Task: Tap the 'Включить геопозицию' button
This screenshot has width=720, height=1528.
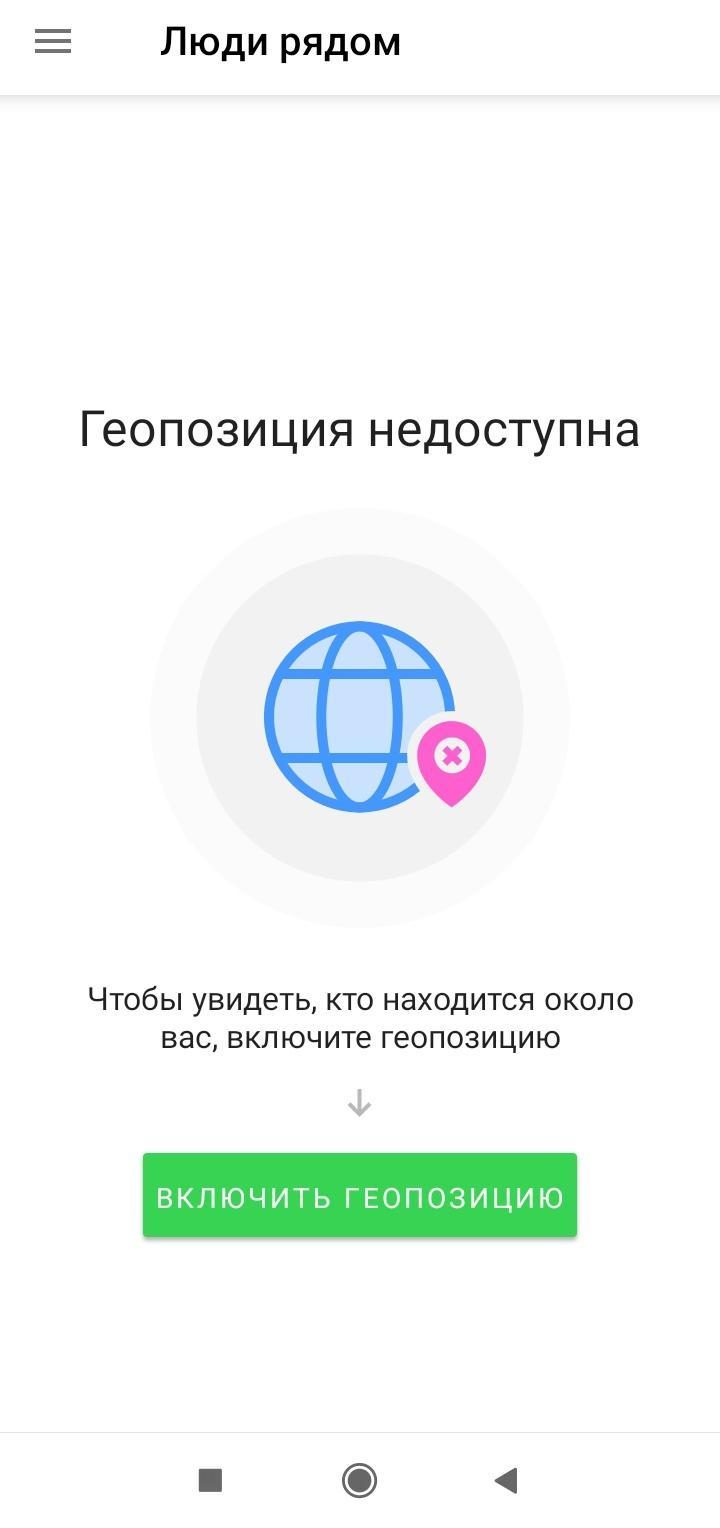Action: (x=360, y=1196)
